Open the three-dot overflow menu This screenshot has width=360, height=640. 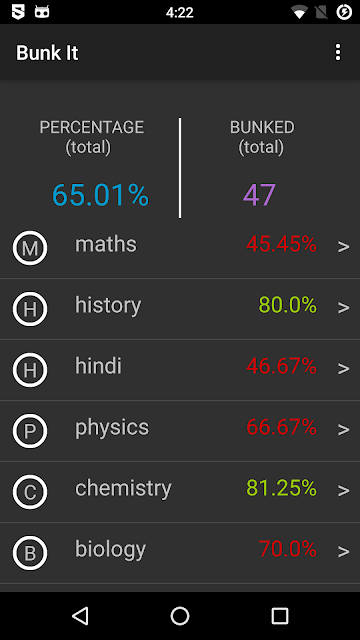338,53
